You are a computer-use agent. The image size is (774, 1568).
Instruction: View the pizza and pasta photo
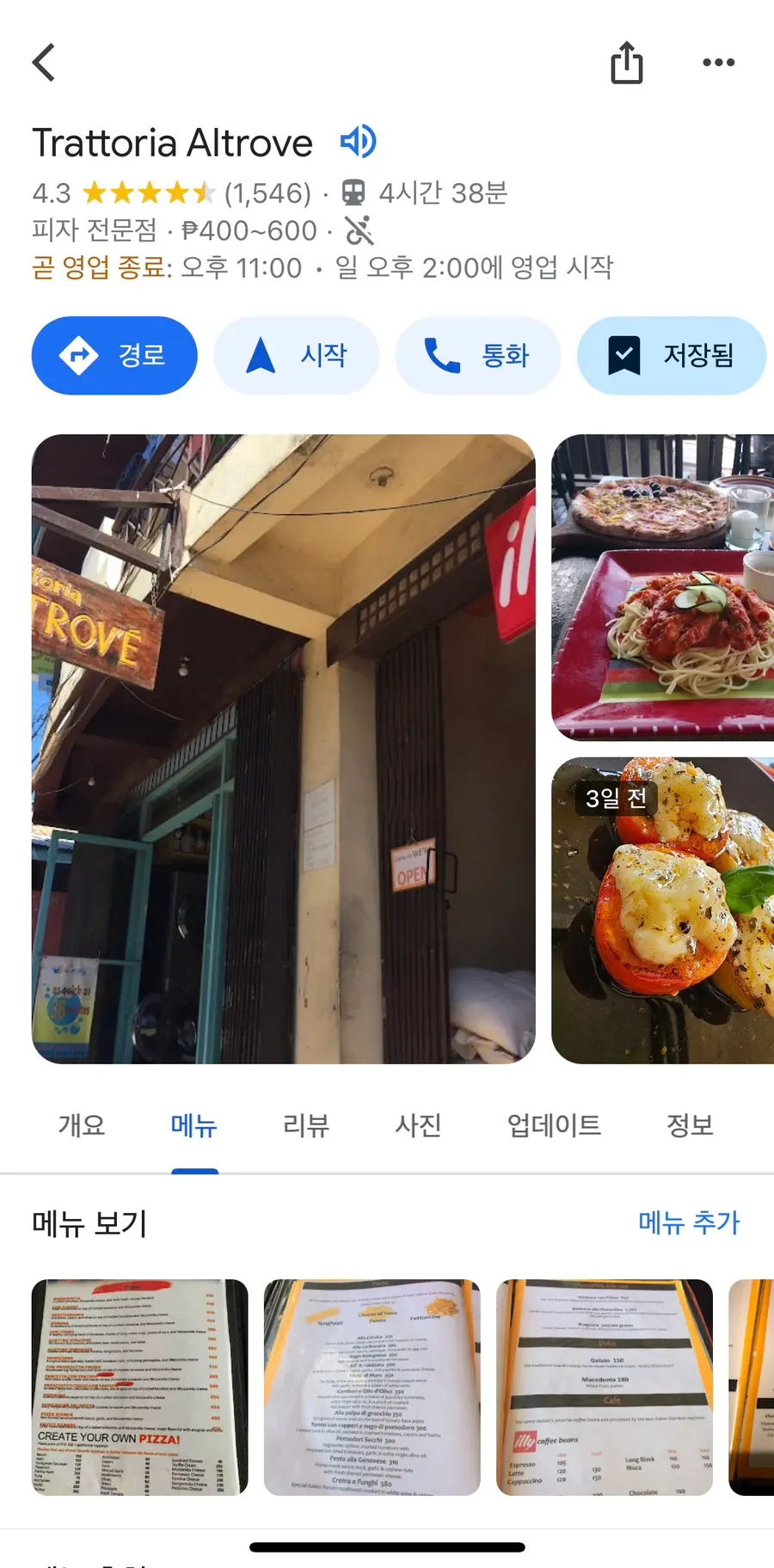click(x=662, y=587)
